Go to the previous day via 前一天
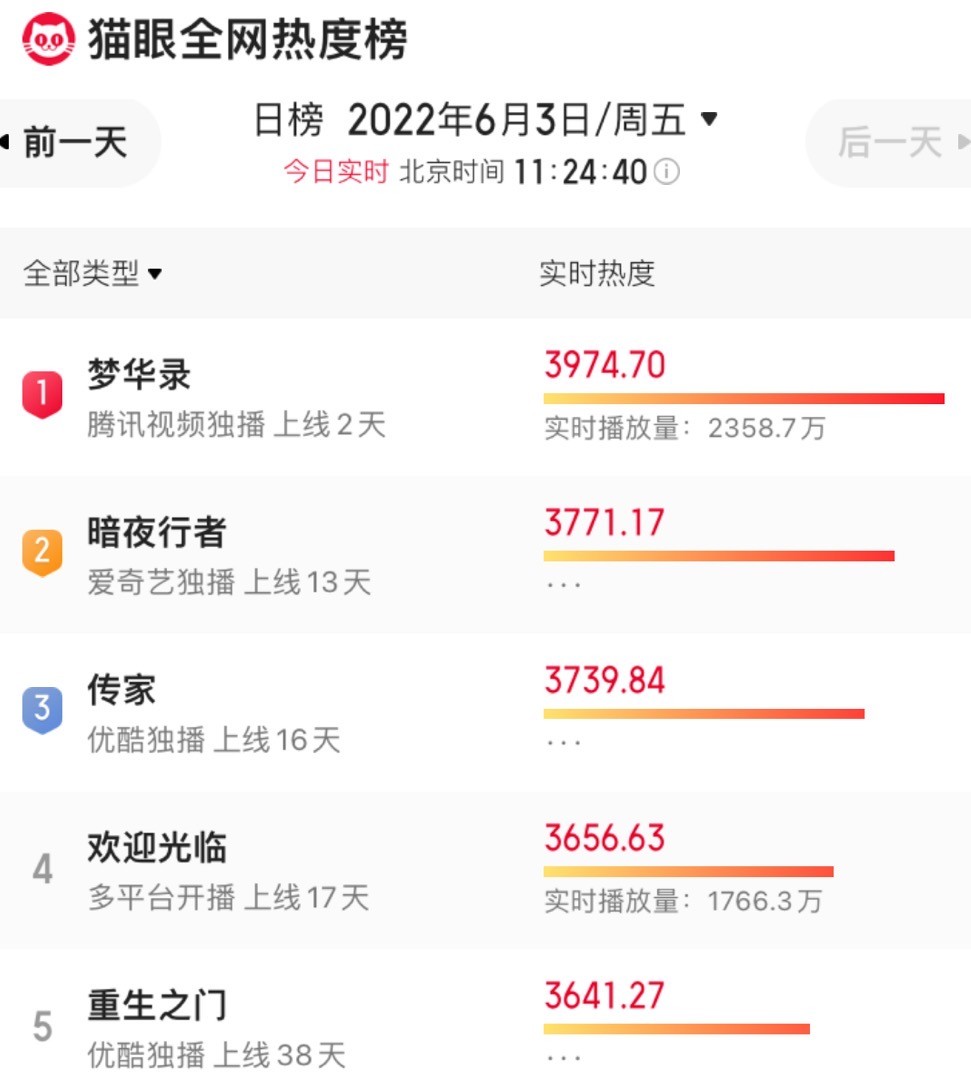 (x=80, y=141)
